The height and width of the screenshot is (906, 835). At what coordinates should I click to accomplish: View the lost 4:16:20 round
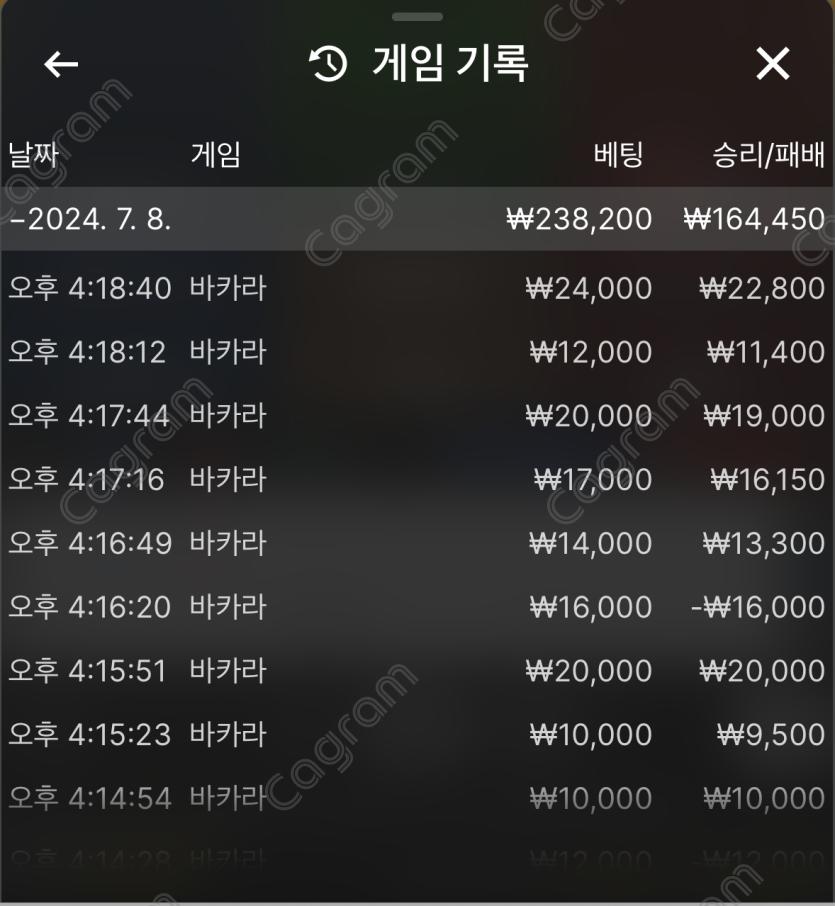pos(417,607)
